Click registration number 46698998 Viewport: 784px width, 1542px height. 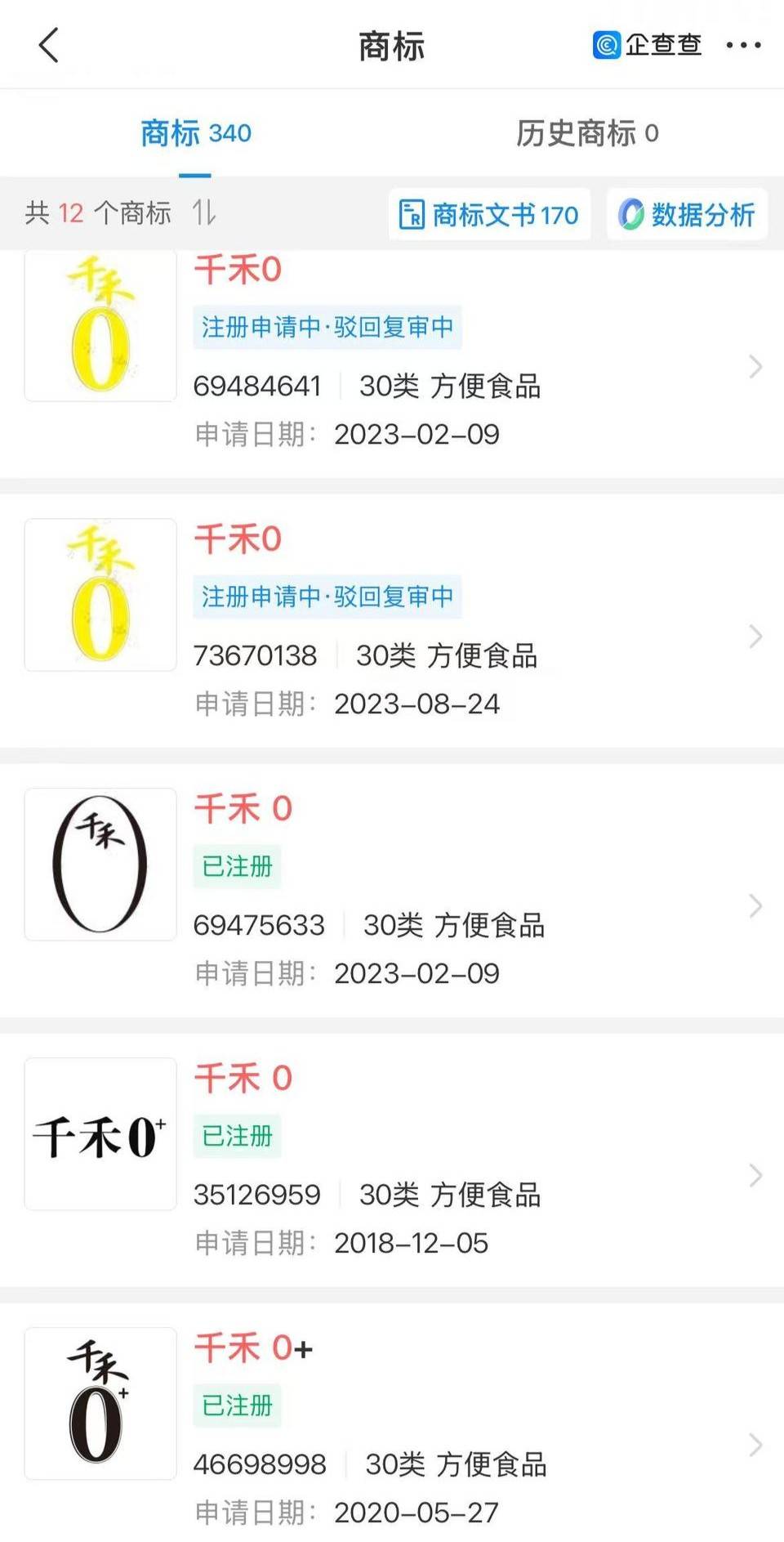(259, 1464)
